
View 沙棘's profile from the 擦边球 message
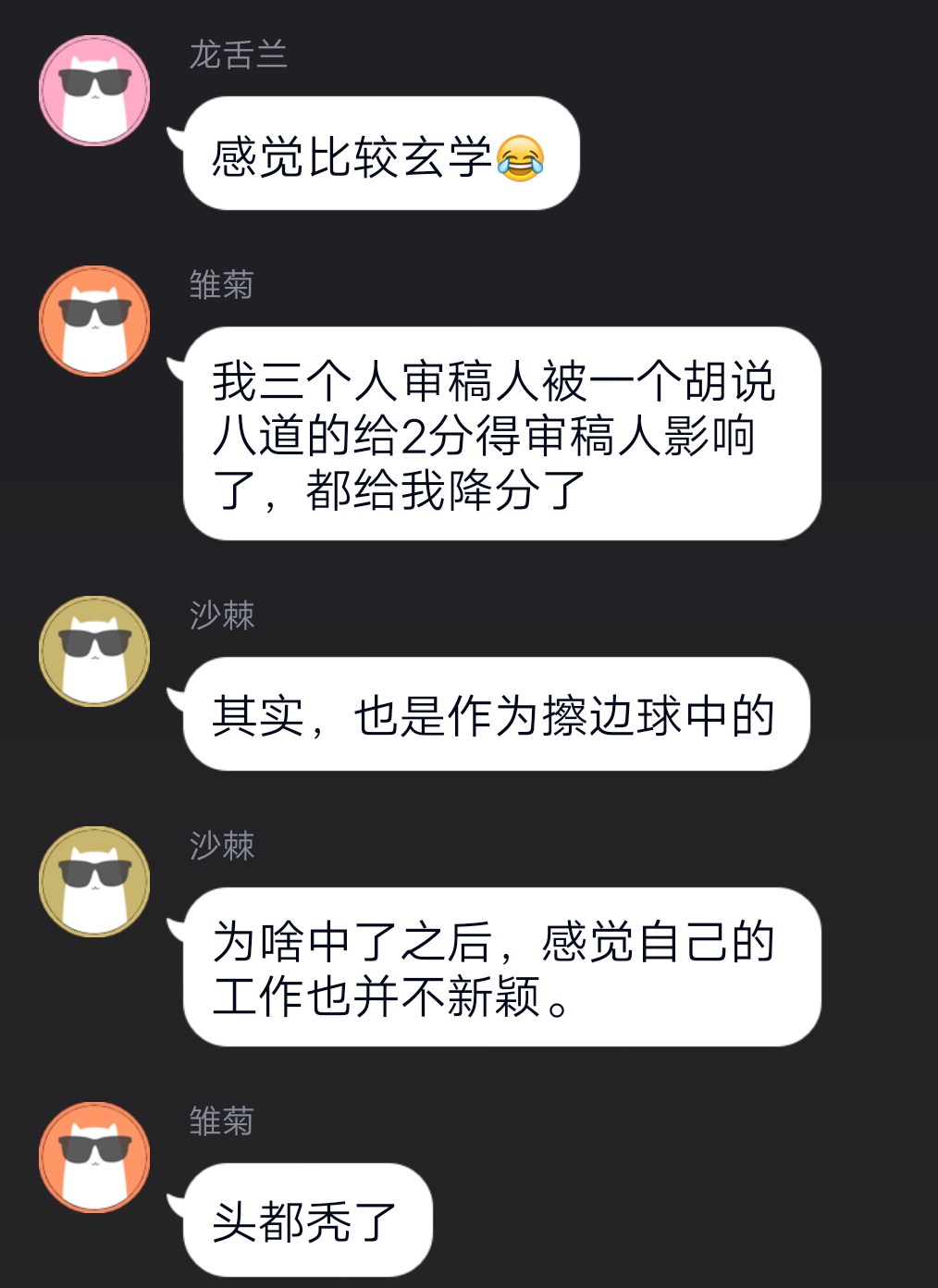click(94, 651)
